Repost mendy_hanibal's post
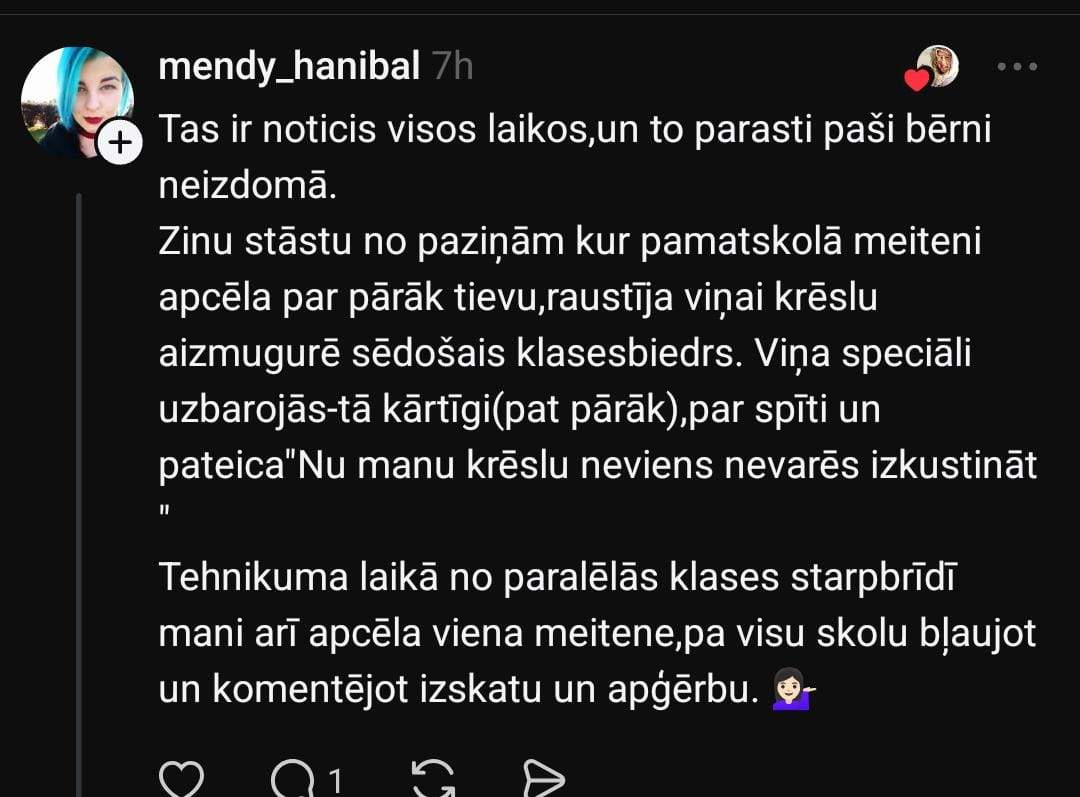Viewport: 1080px width, 797px height. tap(433, 780)
